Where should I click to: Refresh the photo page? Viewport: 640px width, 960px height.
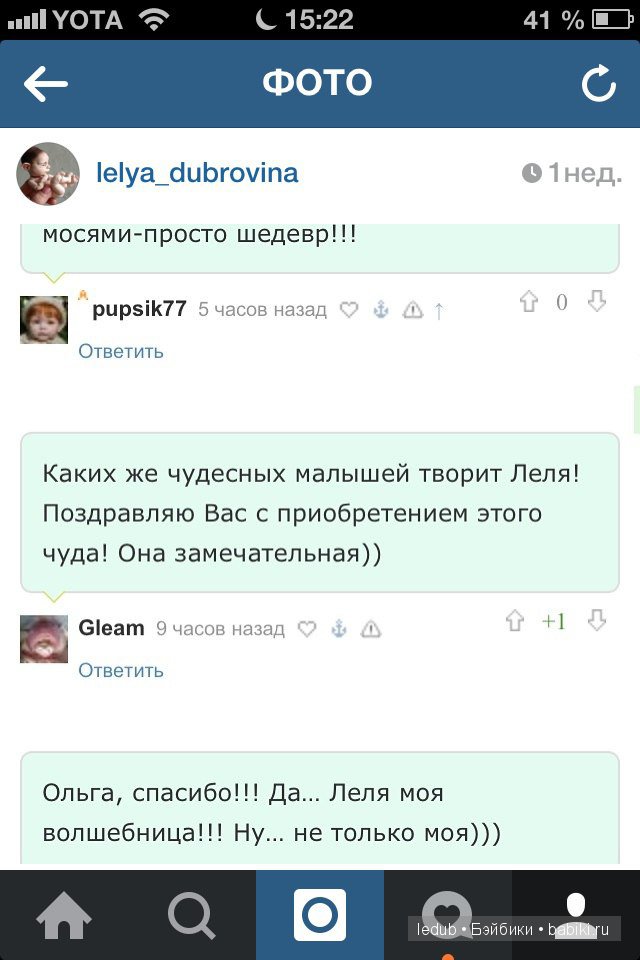tap(598, 85)
